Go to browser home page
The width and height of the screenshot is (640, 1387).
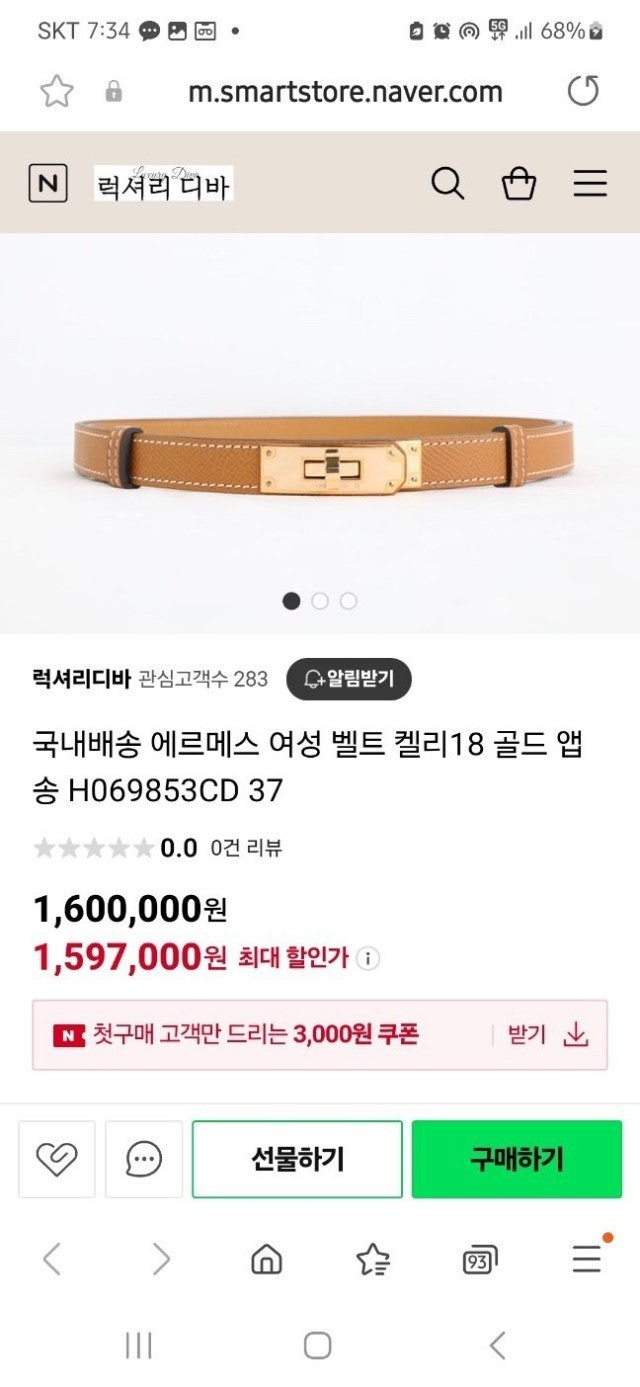tap(266, 1259)
